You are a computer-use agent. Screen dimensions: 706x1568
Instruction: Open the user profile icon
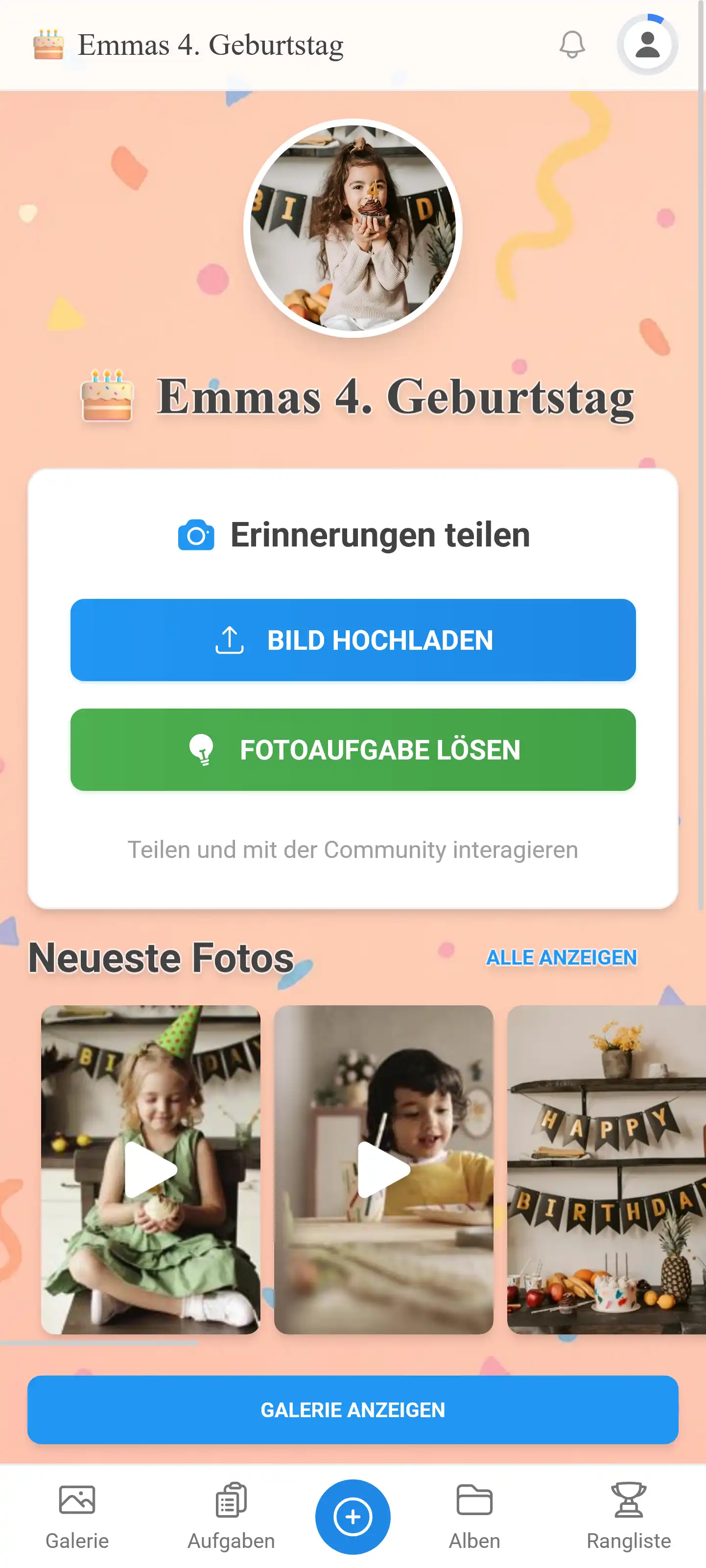[647, 45]
